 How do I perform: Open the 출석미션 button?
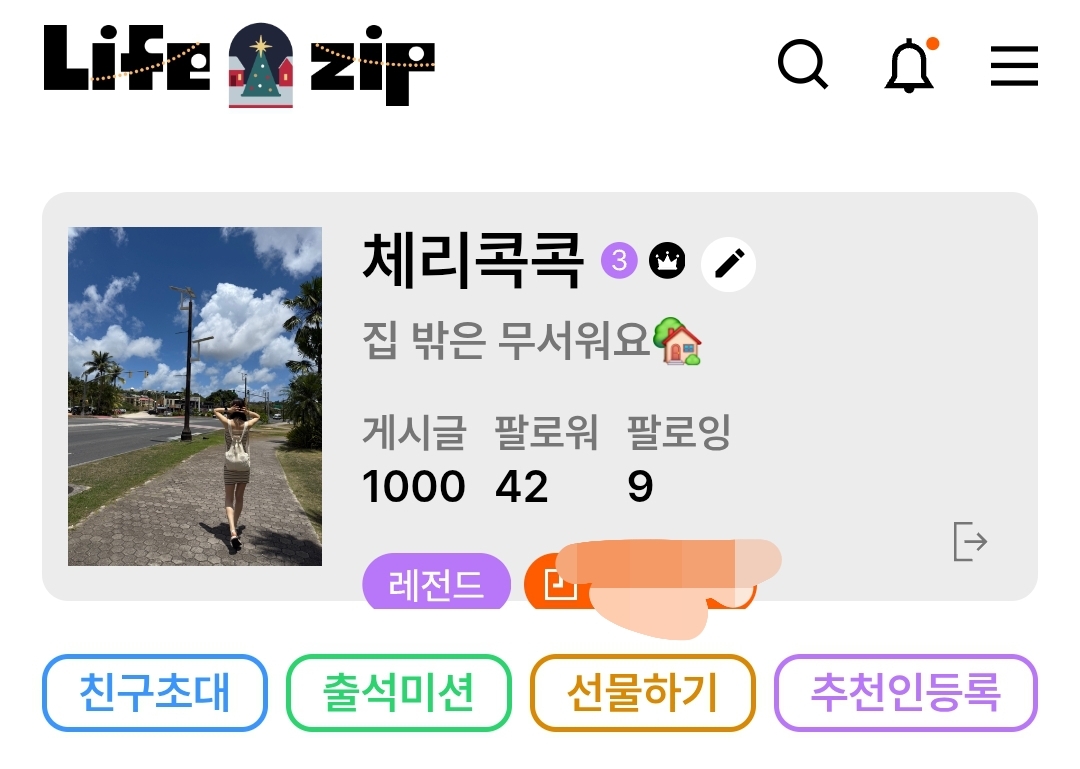(399, 693)
